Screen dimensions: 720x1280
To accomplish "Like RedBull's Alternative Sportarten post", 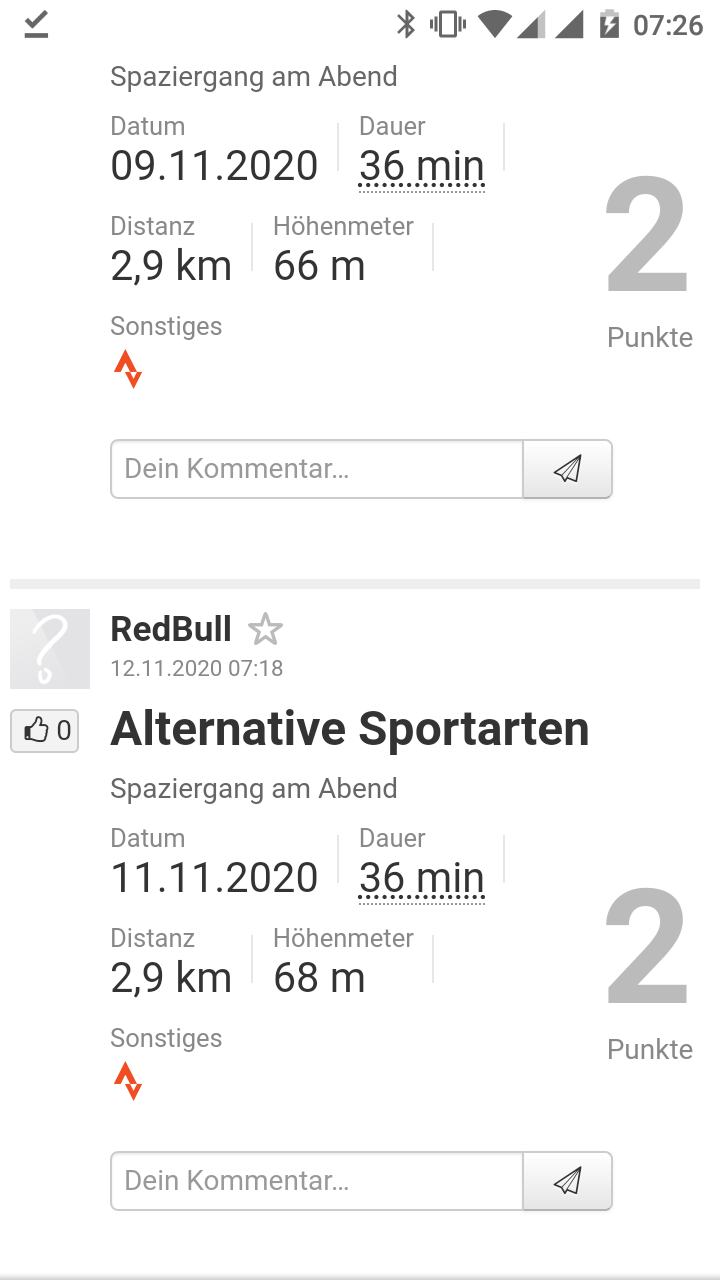I will click(x=45, y=731).
